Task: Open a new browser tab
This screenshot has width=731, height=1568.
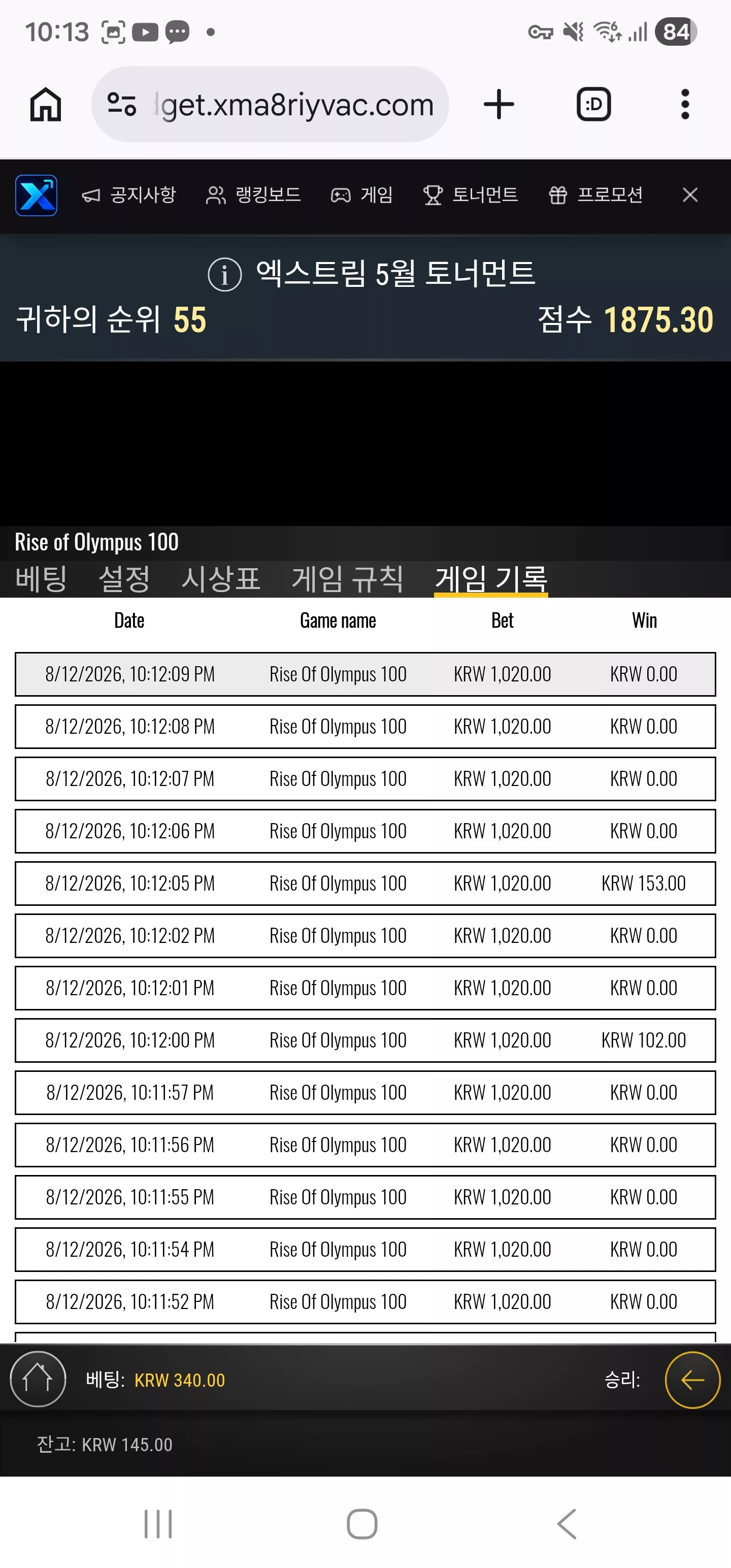Action: coord(499,104)
